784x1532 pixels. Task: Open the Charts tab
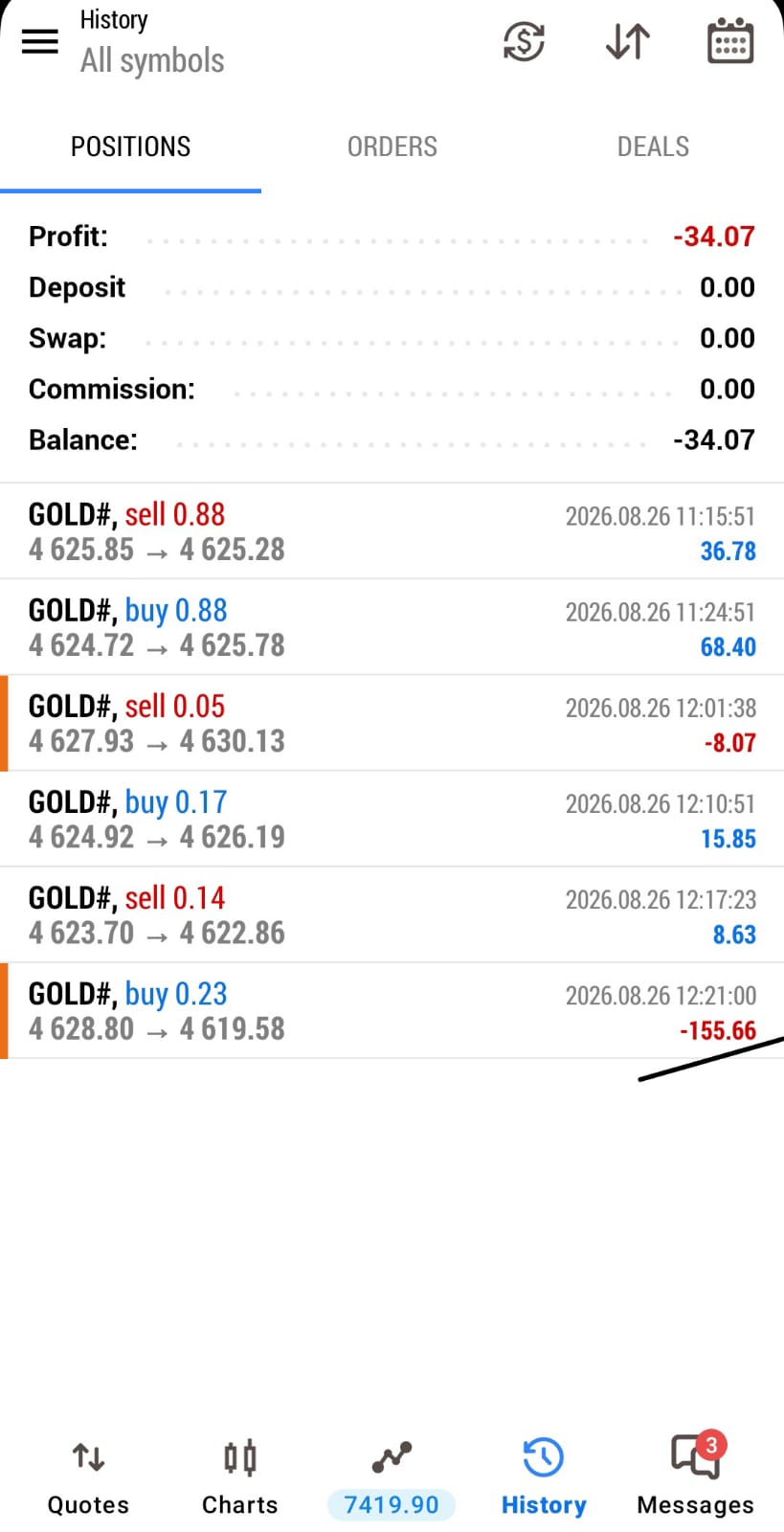coord(239,1477)
